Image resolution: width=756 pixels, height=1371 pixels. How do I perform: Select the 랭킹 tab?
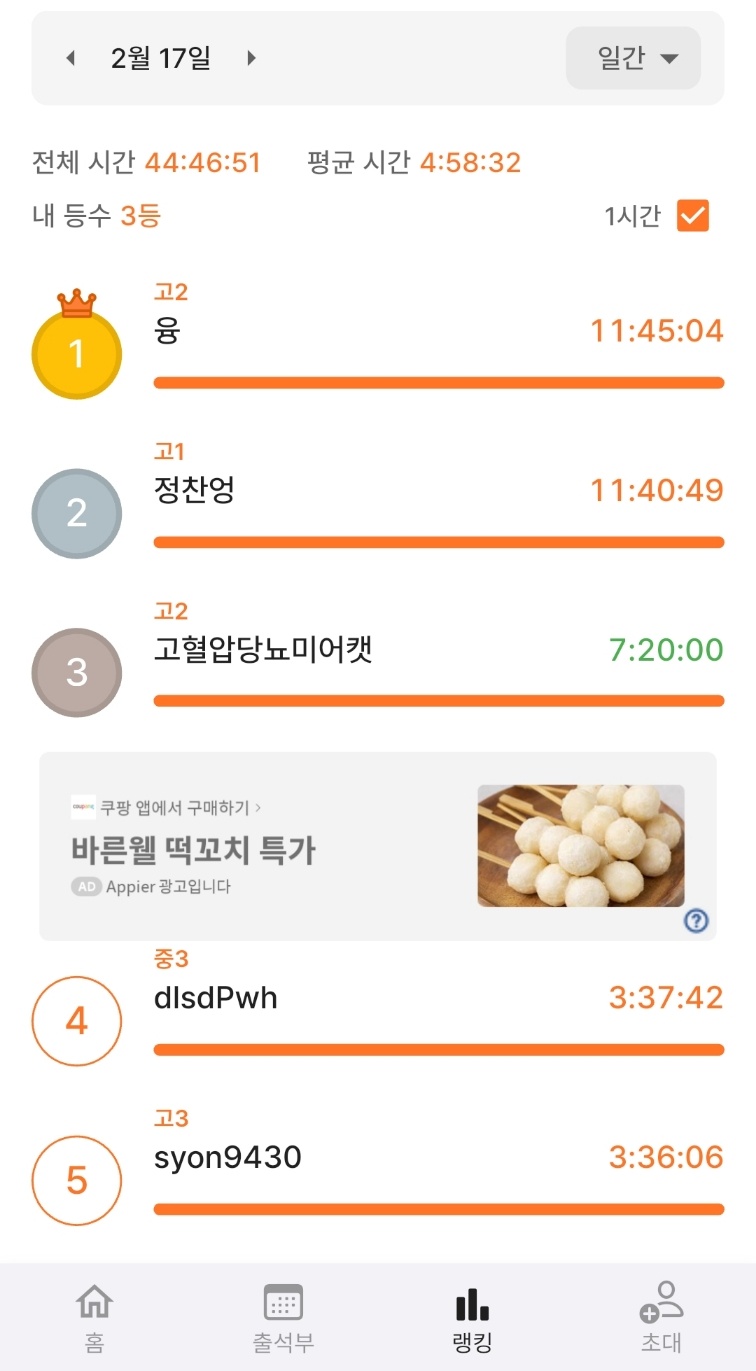point(472,1317)
